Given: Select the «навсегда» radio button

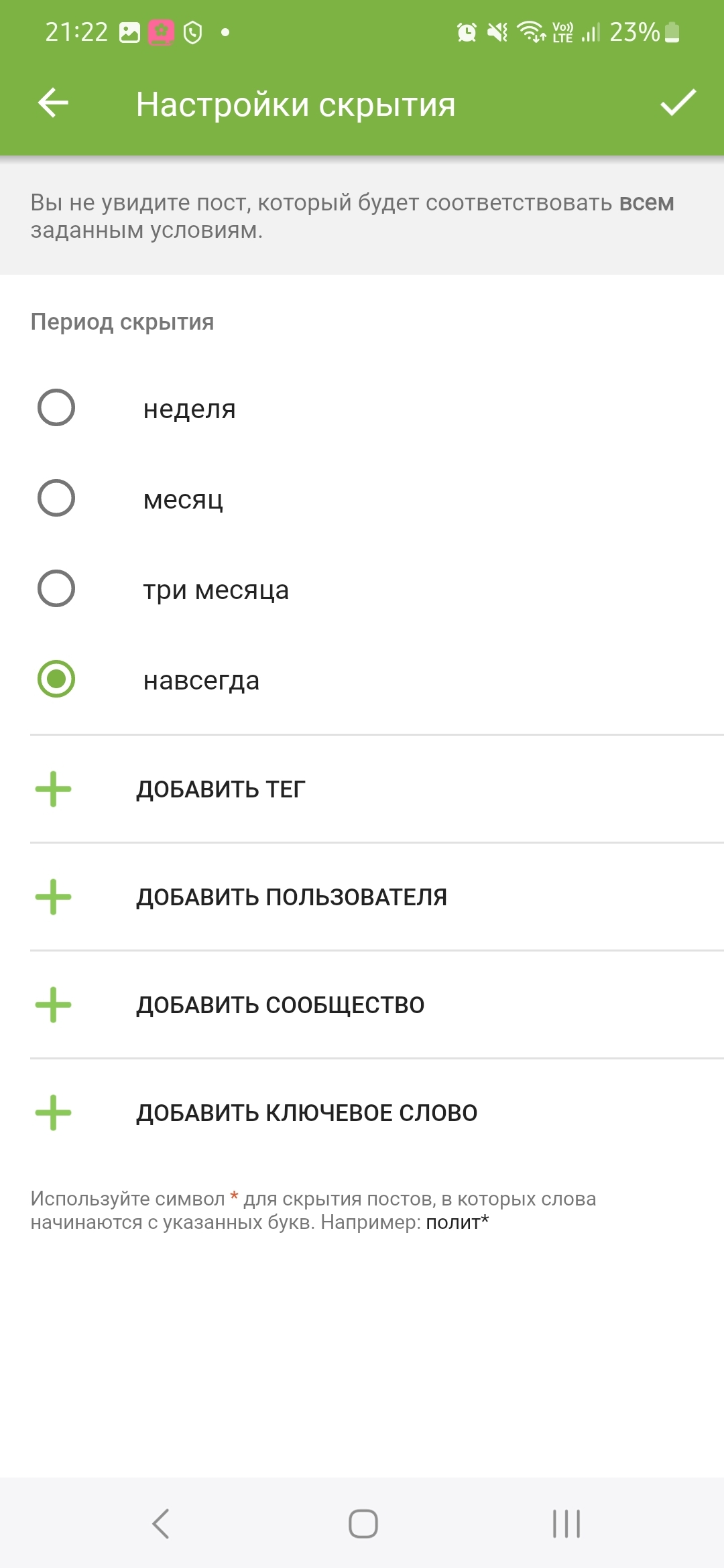Looking at the screenshot, I should pyautogui.click(x=56, y=679).
